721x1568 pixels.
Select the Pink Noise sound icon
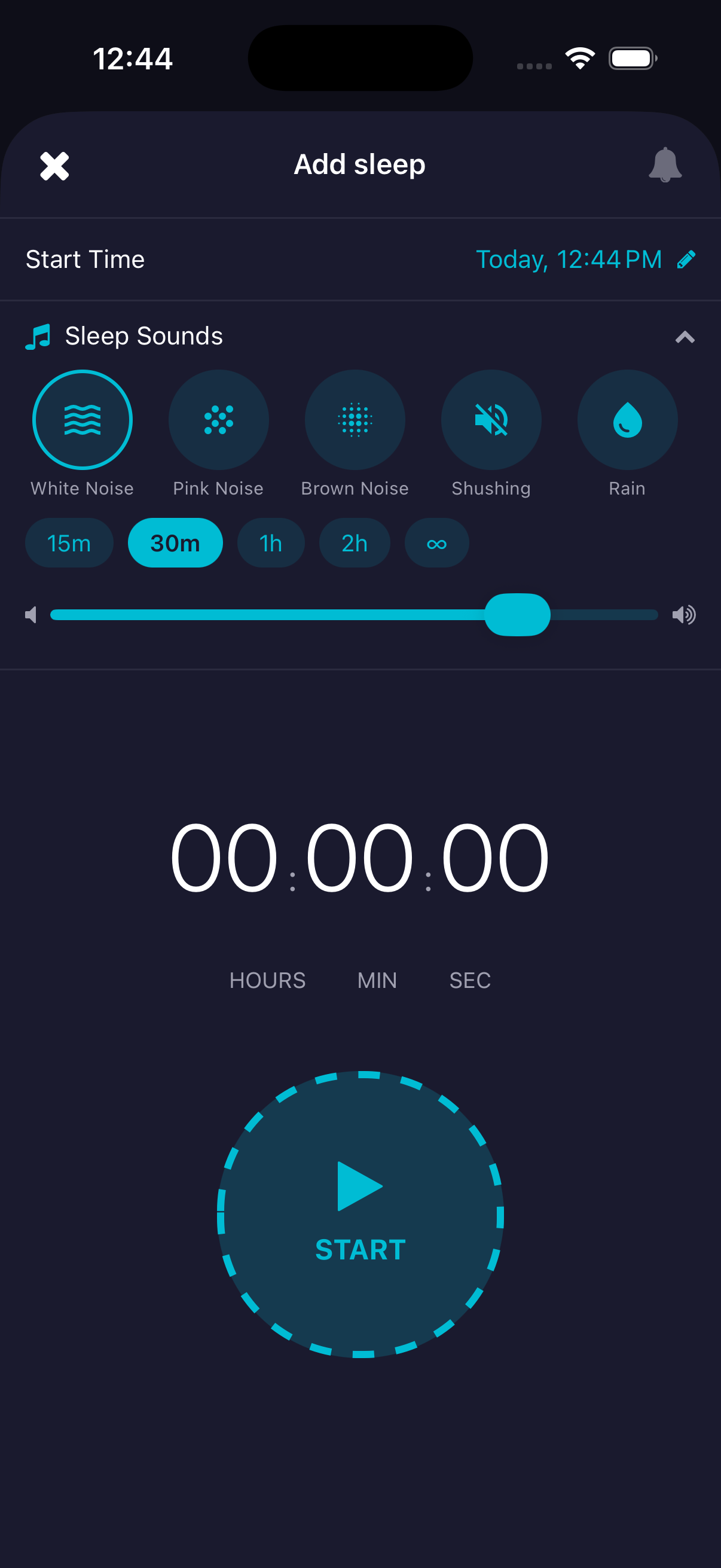coord(218,419)
